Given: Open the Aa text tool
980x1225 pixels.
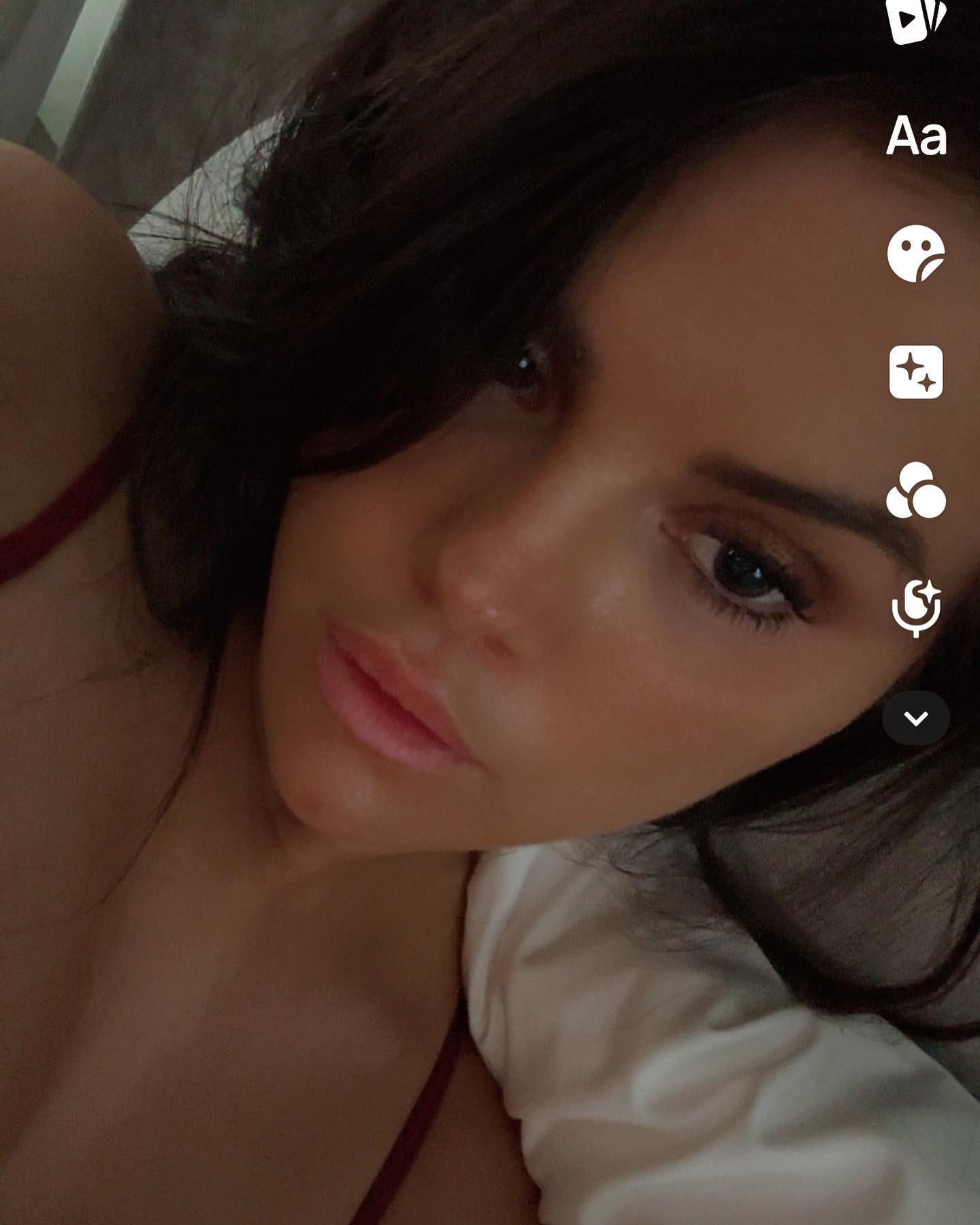Looking at the screenshot, I should (x=916, y=136).
